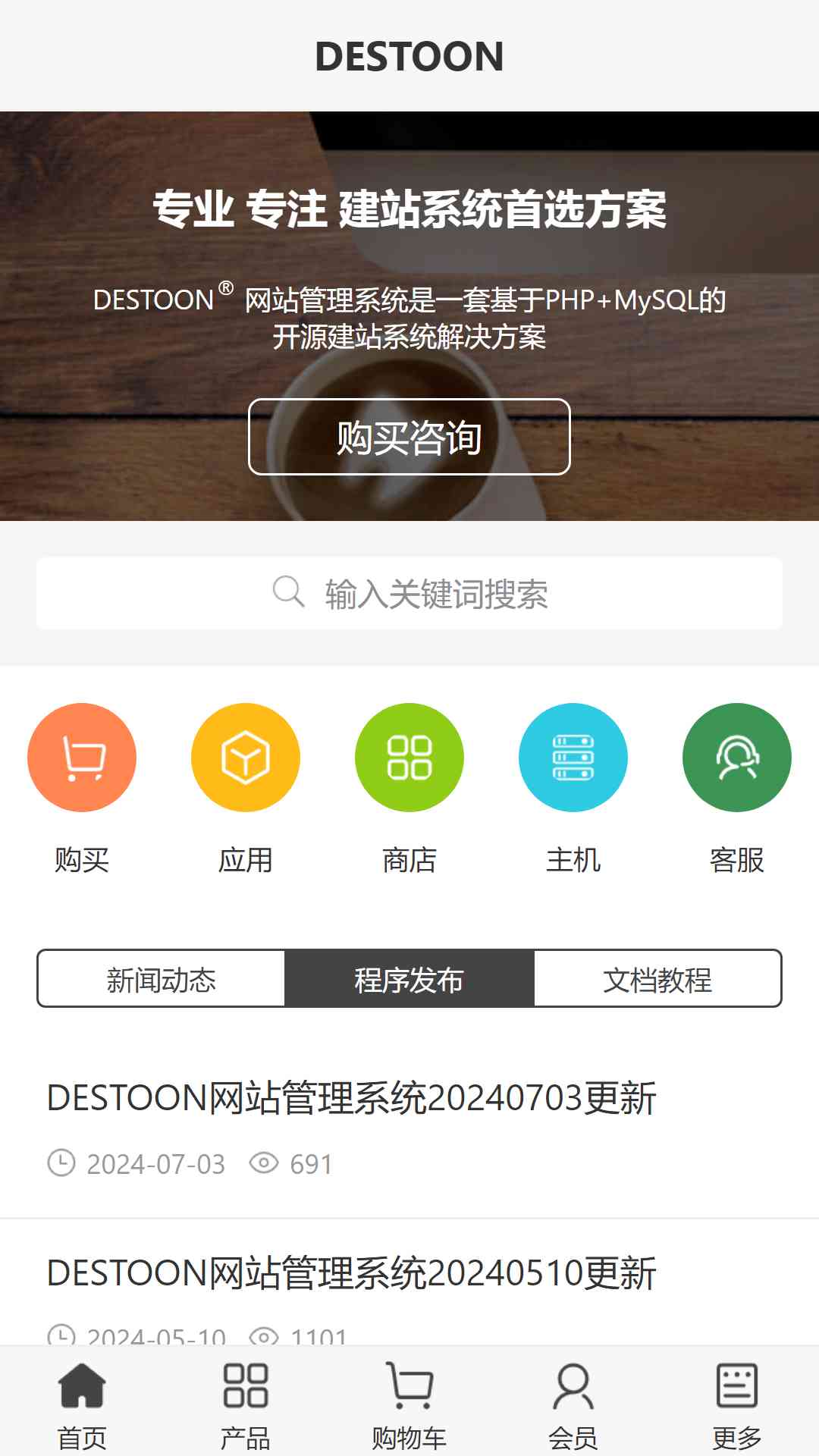Open the 购物车 bottom tab
This screenshot has height=1456, width=819.
click(409, 1405)
